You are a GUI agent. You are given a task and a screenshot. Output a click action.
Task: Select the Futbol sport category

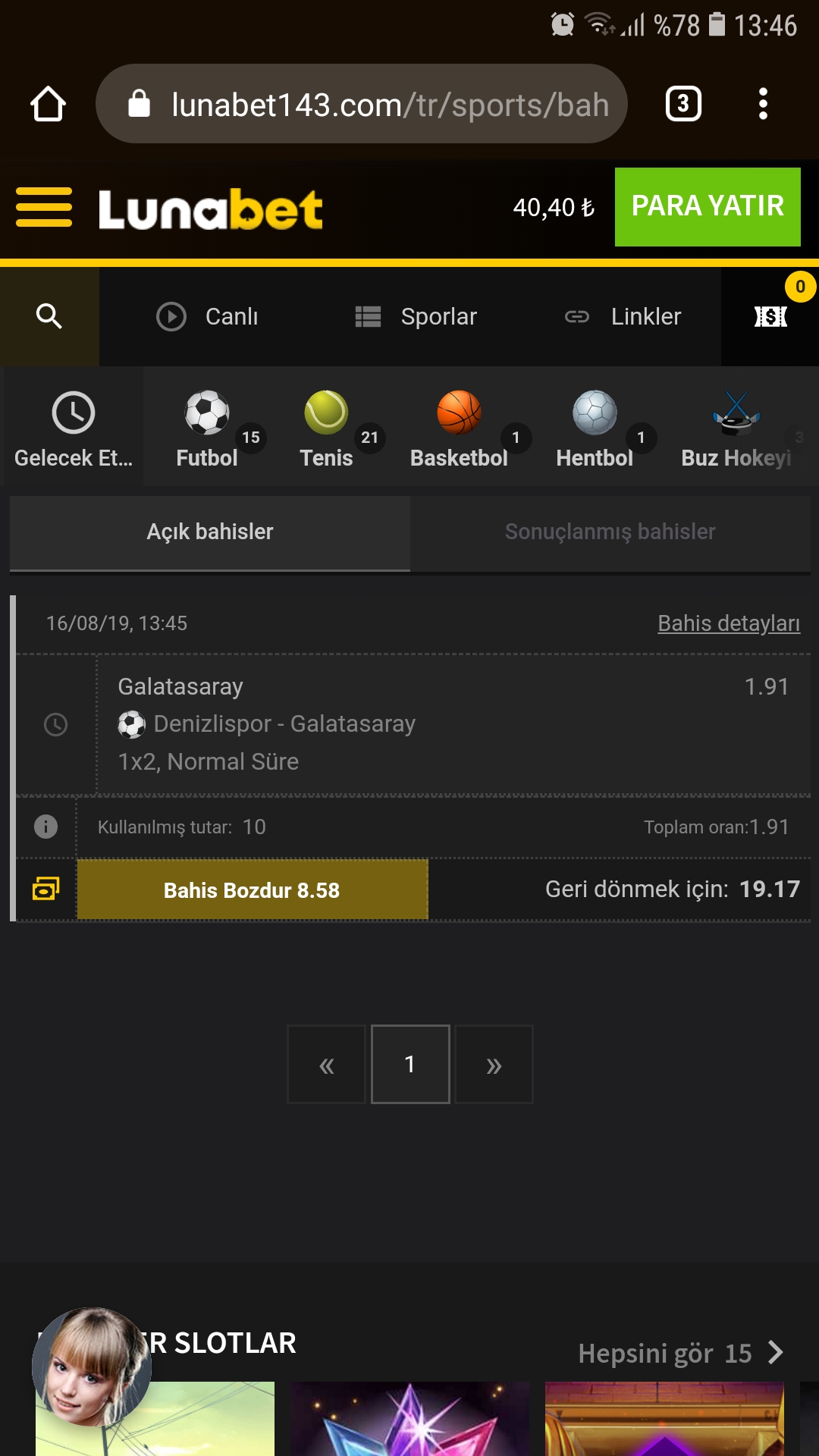(207, 428)
